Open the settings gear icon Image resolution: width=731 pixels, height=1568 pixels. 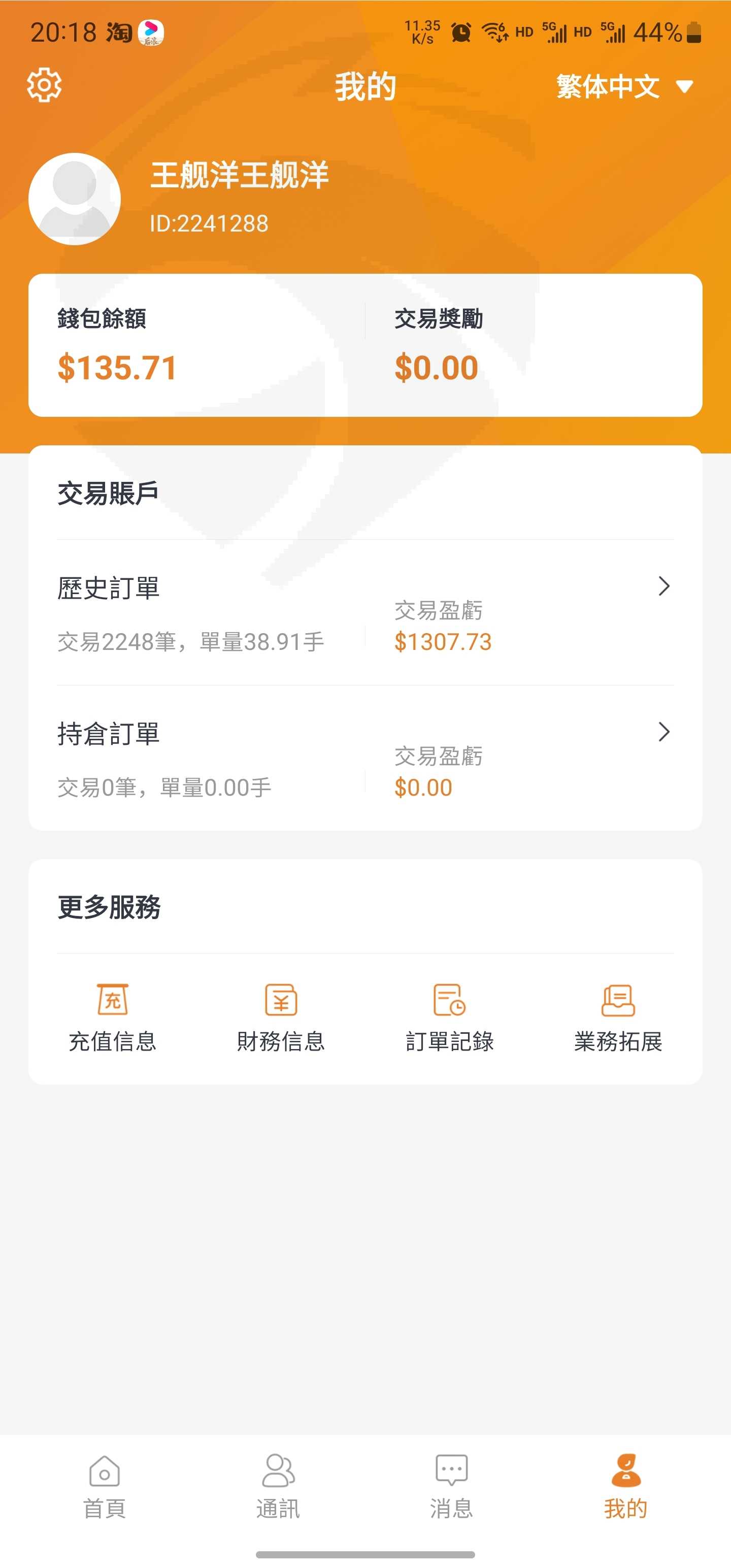[44, 85]
